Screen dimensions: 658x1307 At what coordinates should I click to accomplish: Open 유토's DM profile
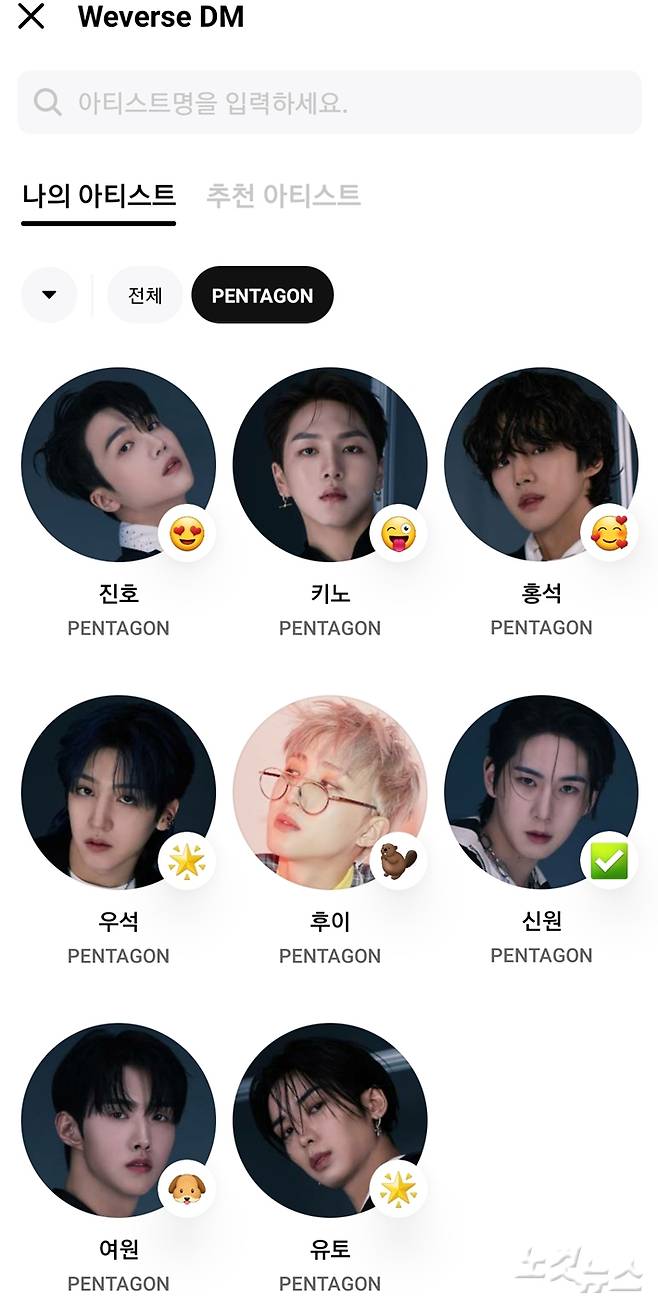[330, 1120]
